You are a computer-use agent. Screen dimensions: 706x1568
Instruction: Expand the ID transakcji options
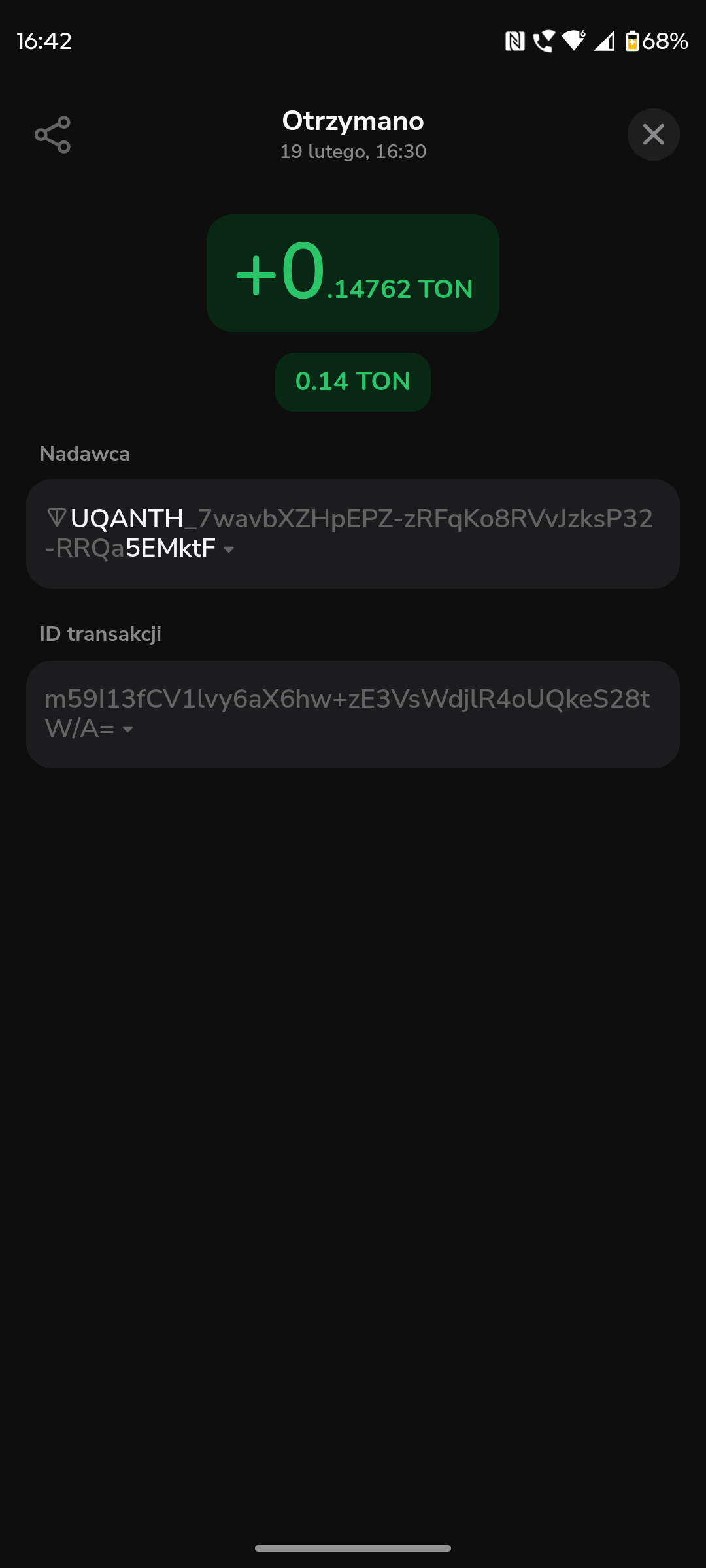pos(128,729)
